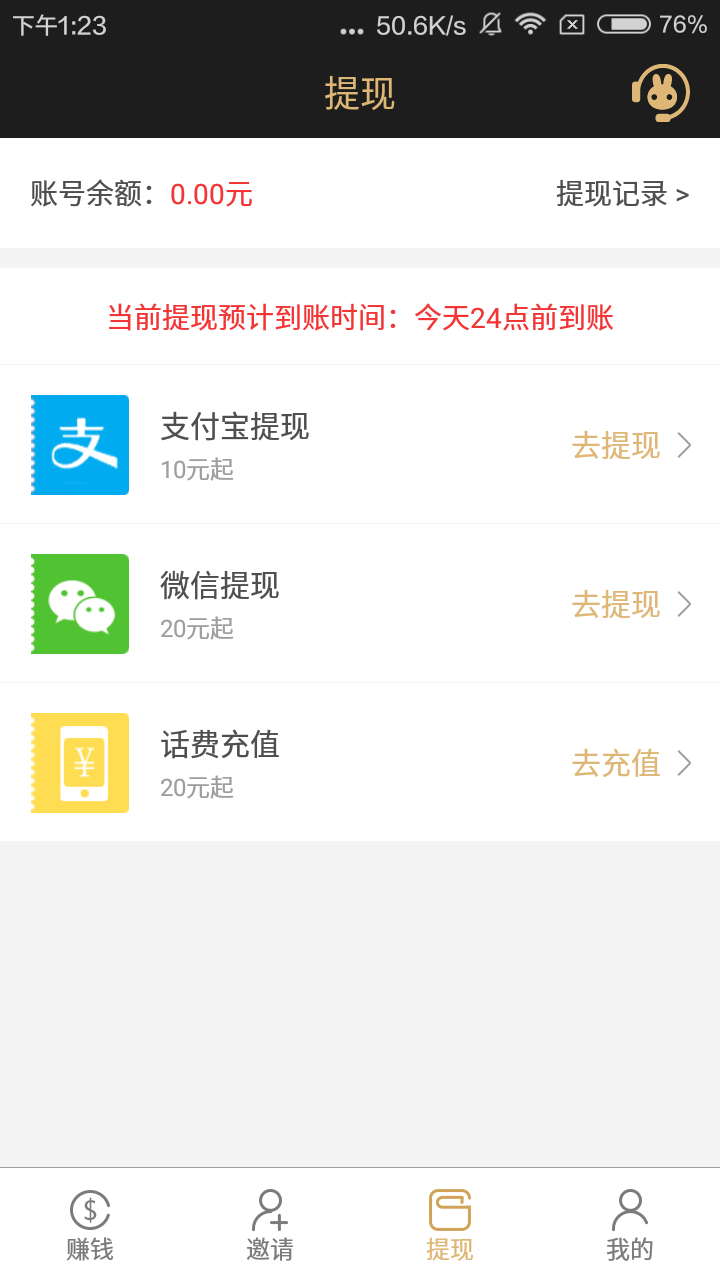The image size is (720, 1280).
Task: Tap the 赚钱 dollar coin icon
Action: (89, 1210)
